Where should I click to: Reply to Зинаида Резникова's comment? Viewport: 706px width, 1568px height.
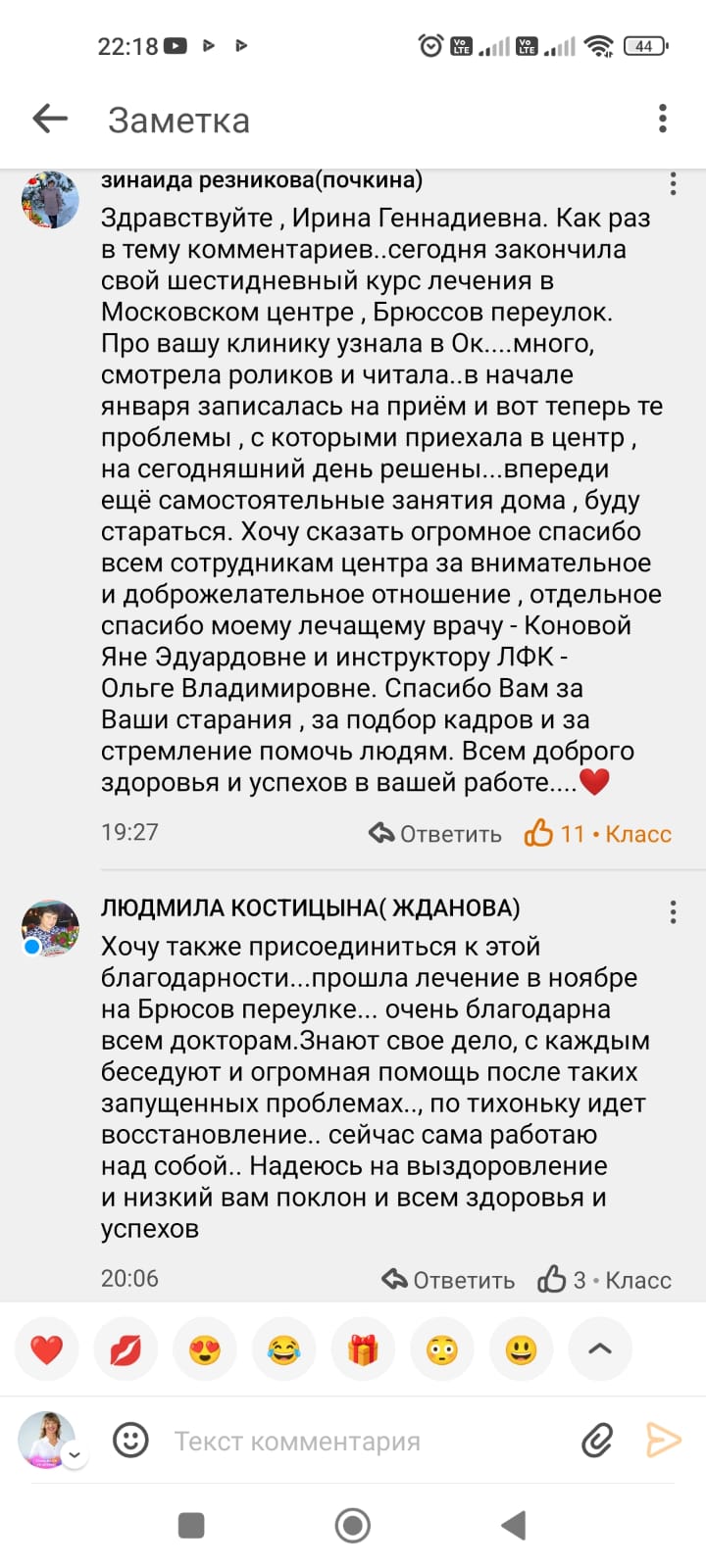click(x=435, y=834)
